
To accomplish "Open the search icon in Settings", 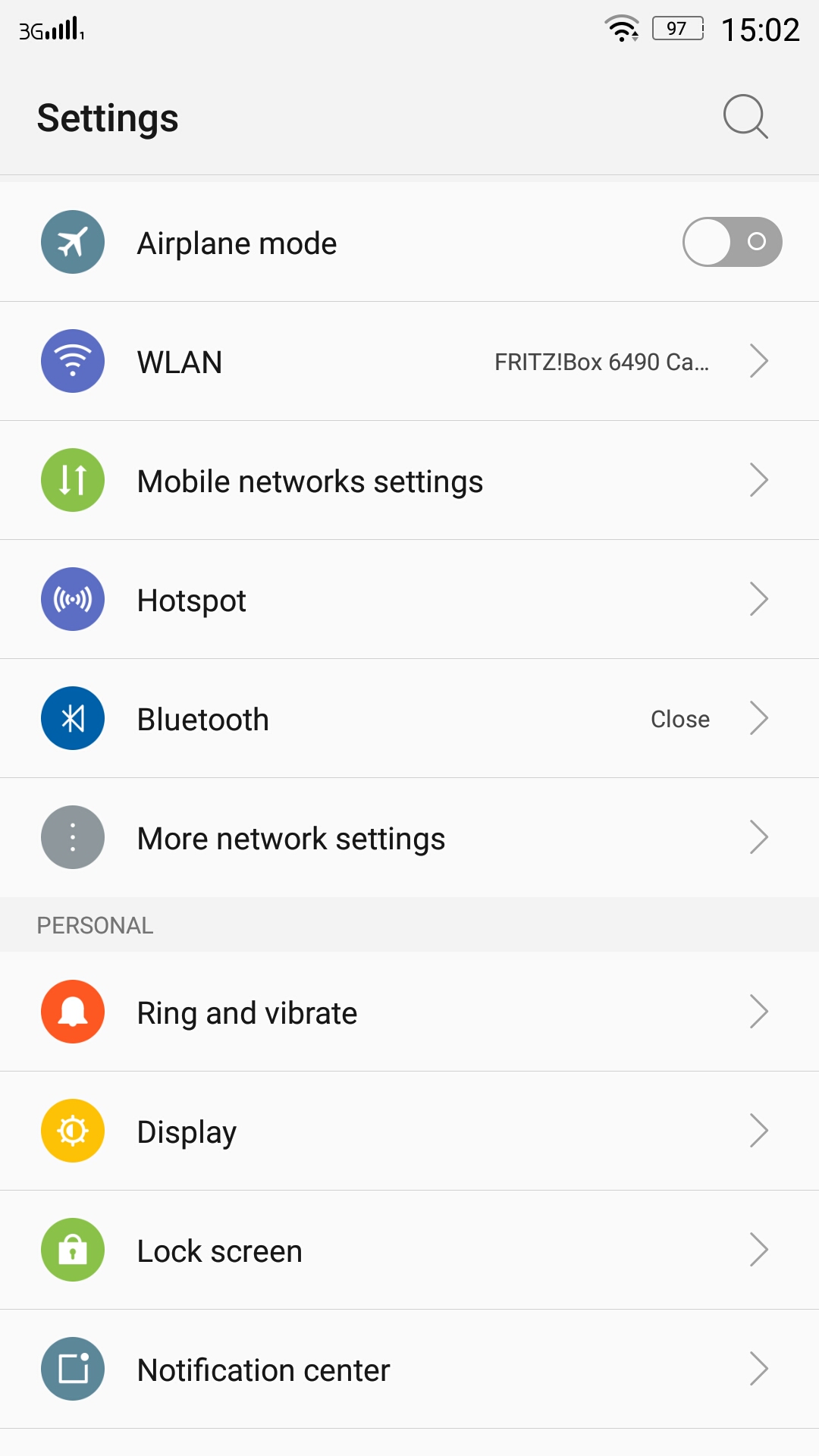I will tap(745, 117).
